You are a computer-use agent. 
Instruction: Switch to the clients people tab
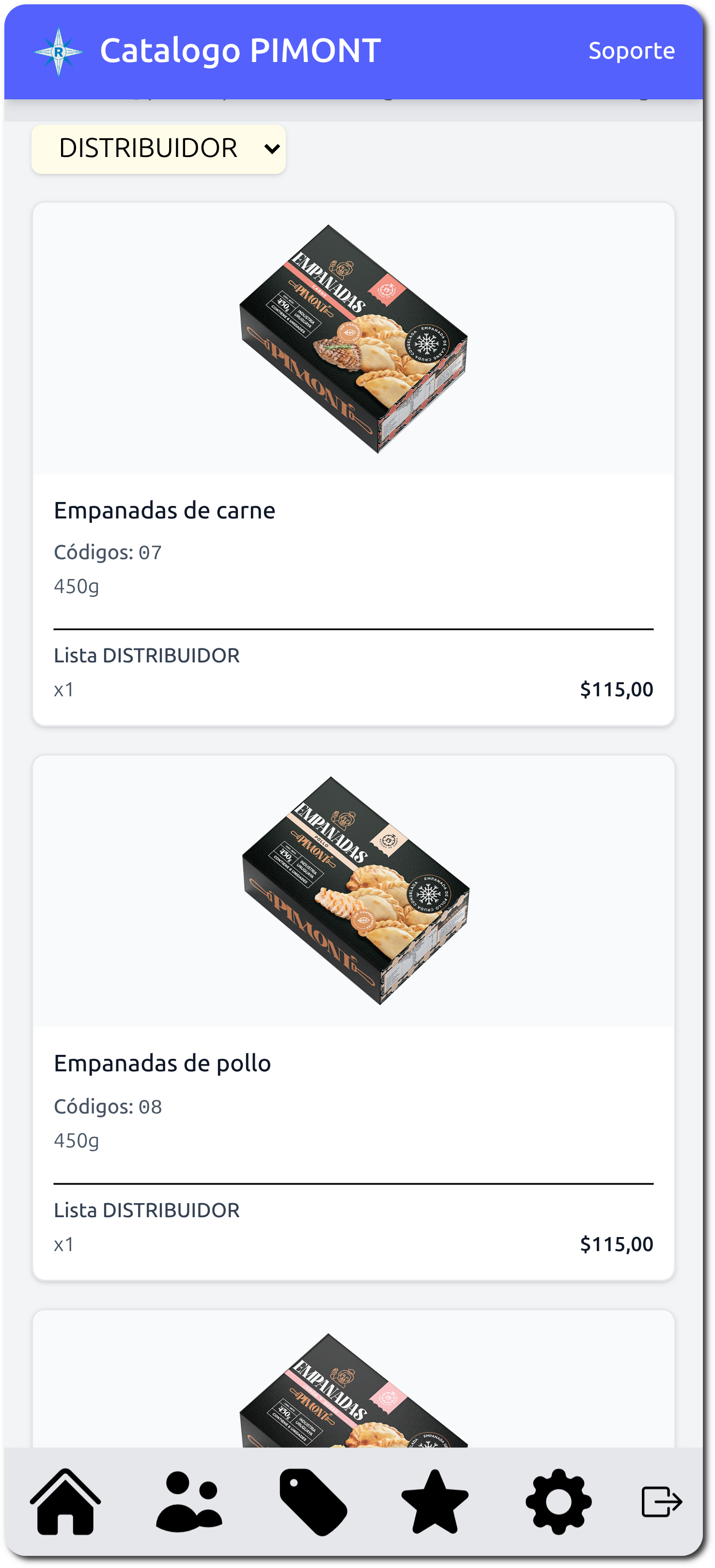[x=189, y=1501]
